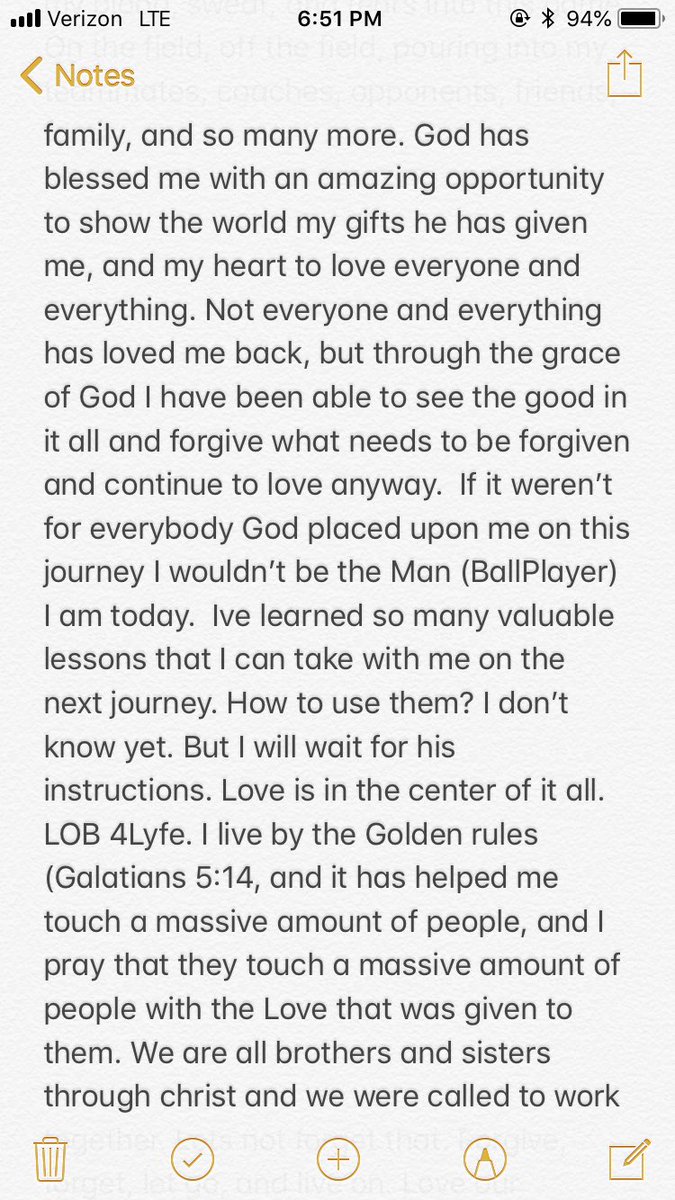Open the sketch pen tool
The width and height of the screenshot is (675, 1200).
click(x=484, y=1159)
